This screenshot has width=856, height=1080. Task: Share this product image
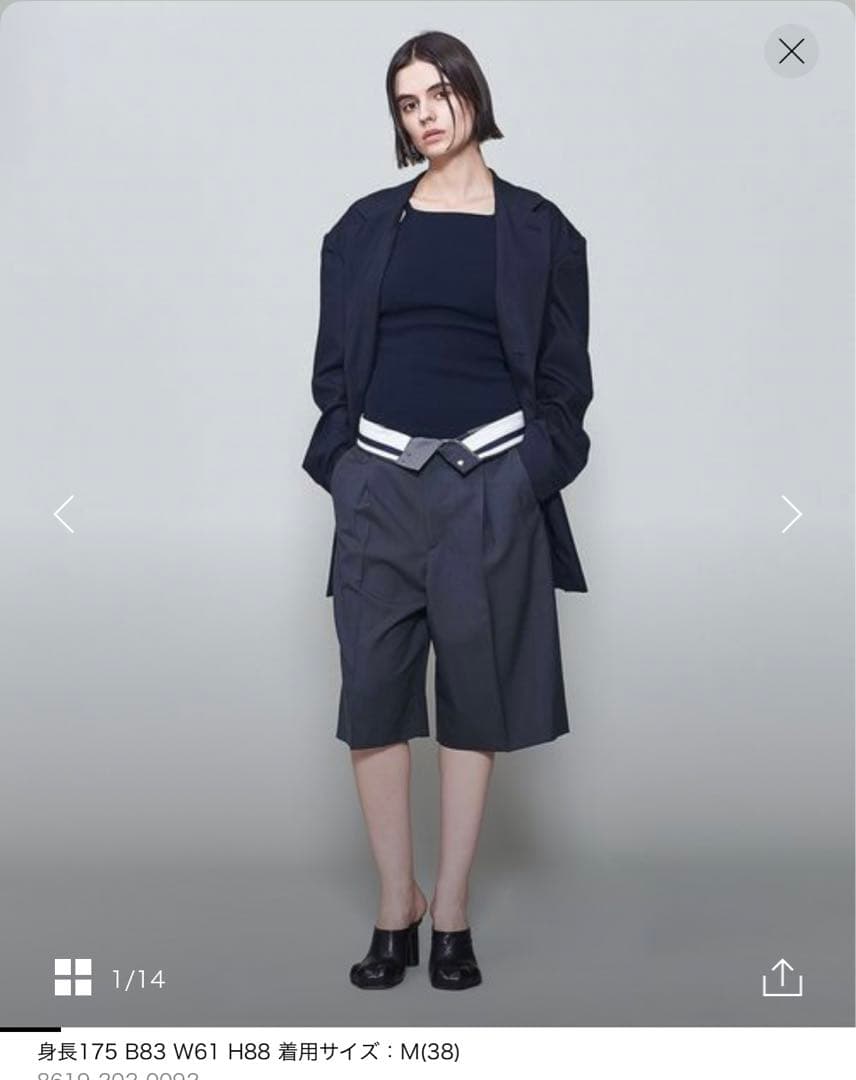pyautogui.click(x=782, y=977)
